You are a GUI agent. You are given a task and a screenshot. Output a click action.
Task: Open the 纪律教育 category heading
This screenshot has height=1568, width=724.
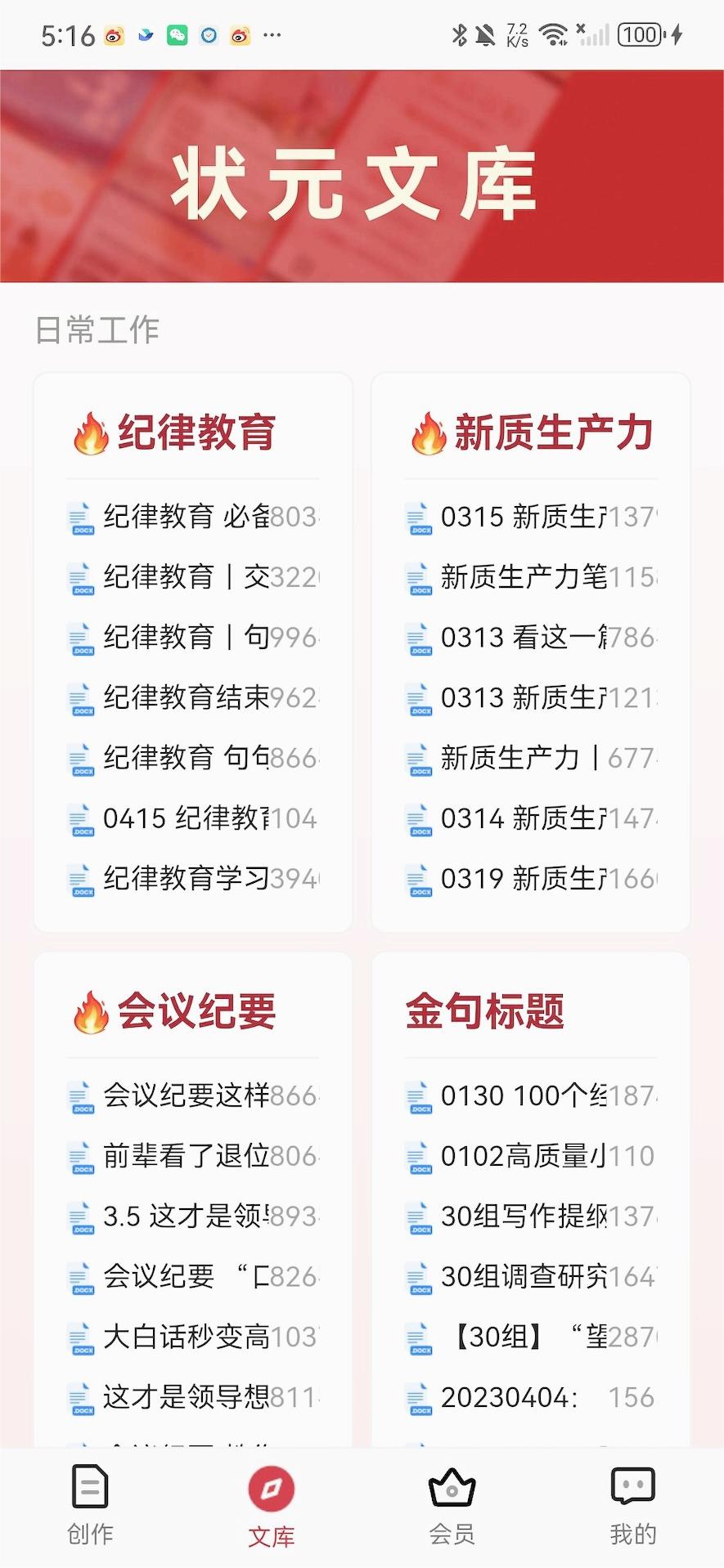(196, 432)
